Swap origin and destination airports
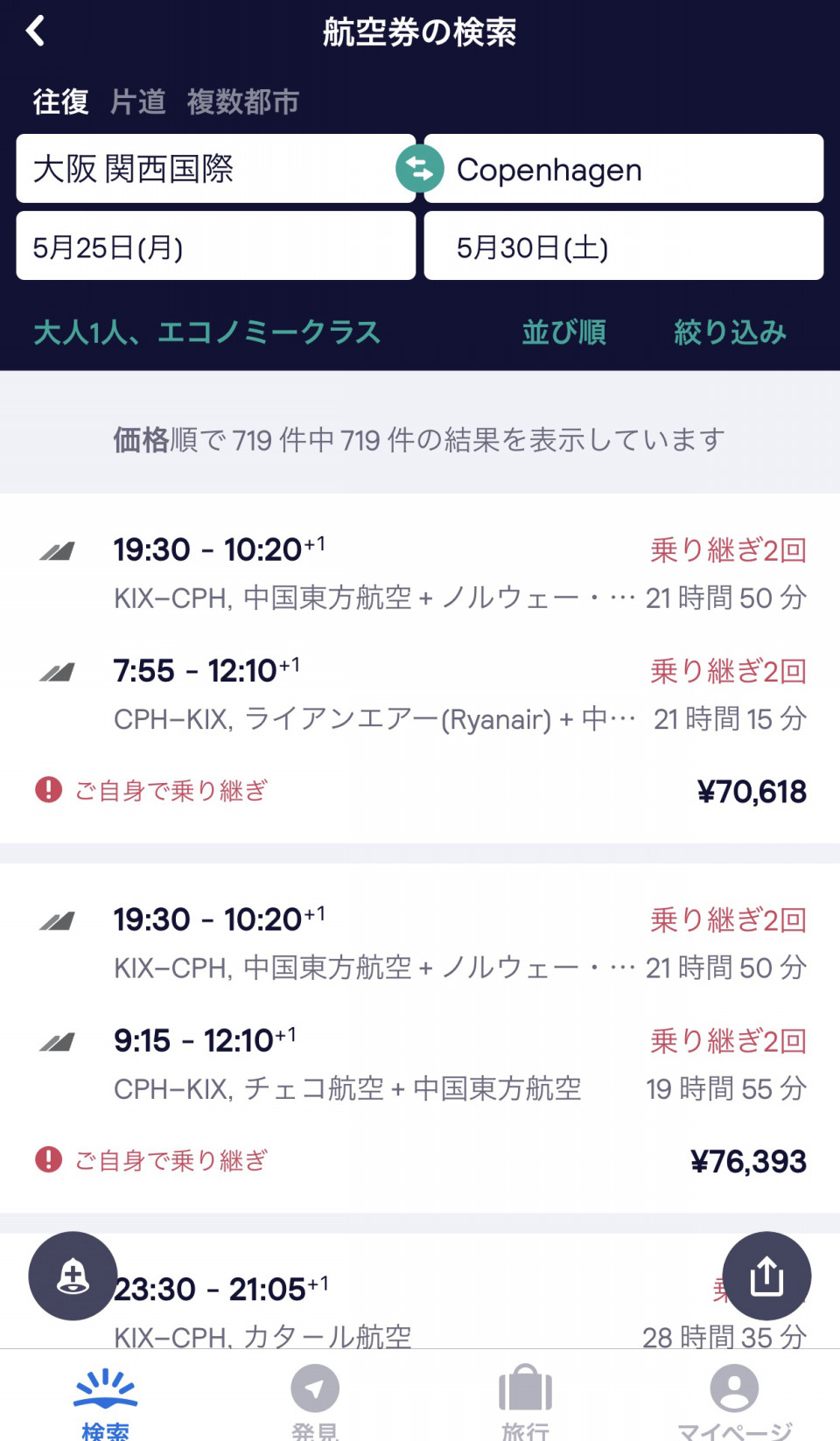The image size is (840, 1441). pyautogui.click(x=420, y=169)
